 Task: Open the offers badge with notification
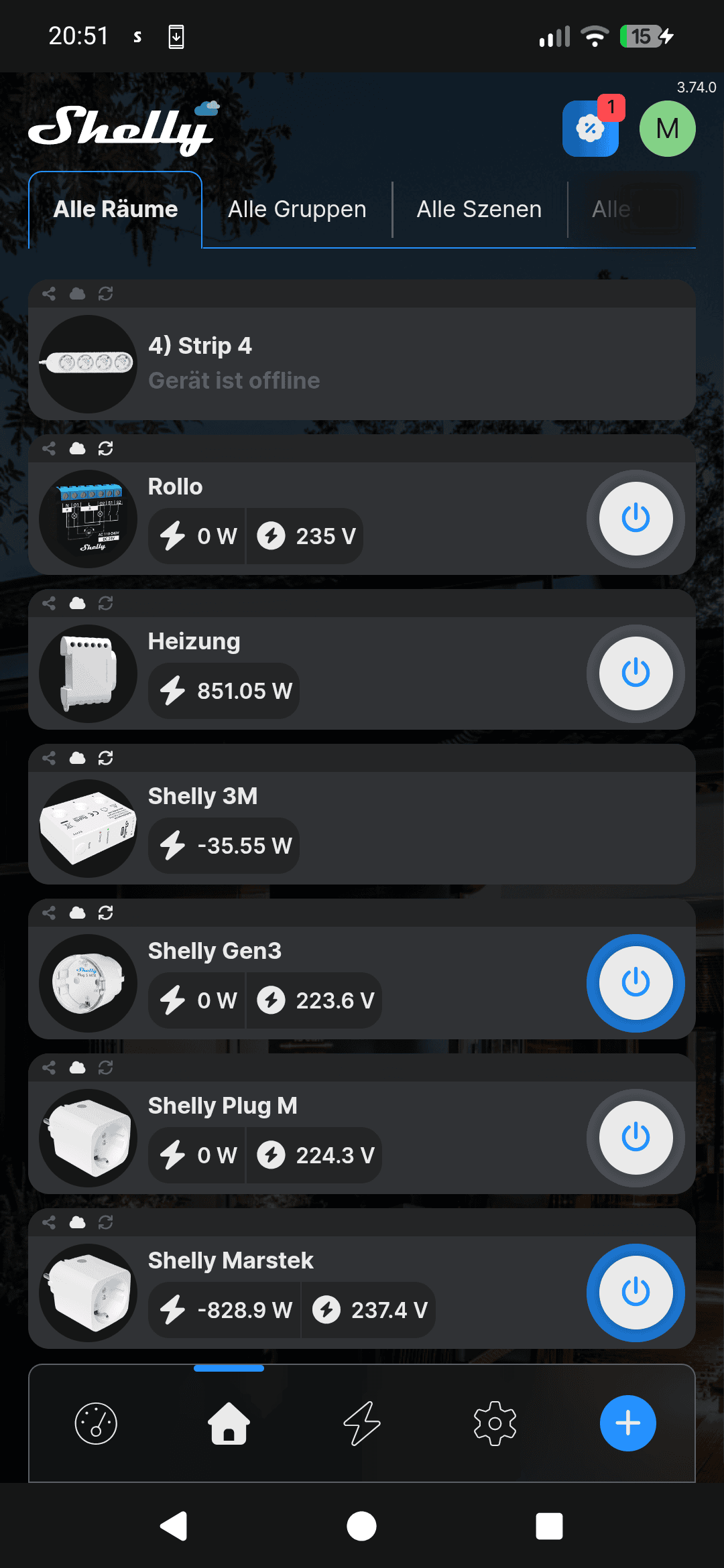click(x=591, y=128)
